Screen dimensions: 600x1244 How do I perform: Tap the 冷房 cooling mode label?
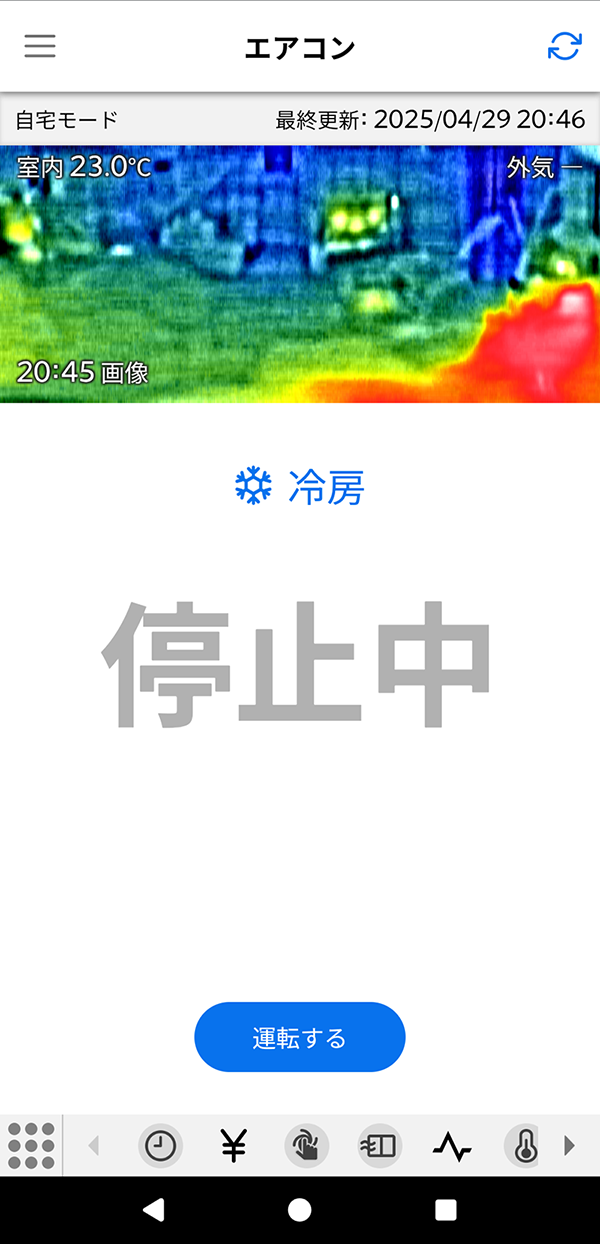[x=299, y=487]
